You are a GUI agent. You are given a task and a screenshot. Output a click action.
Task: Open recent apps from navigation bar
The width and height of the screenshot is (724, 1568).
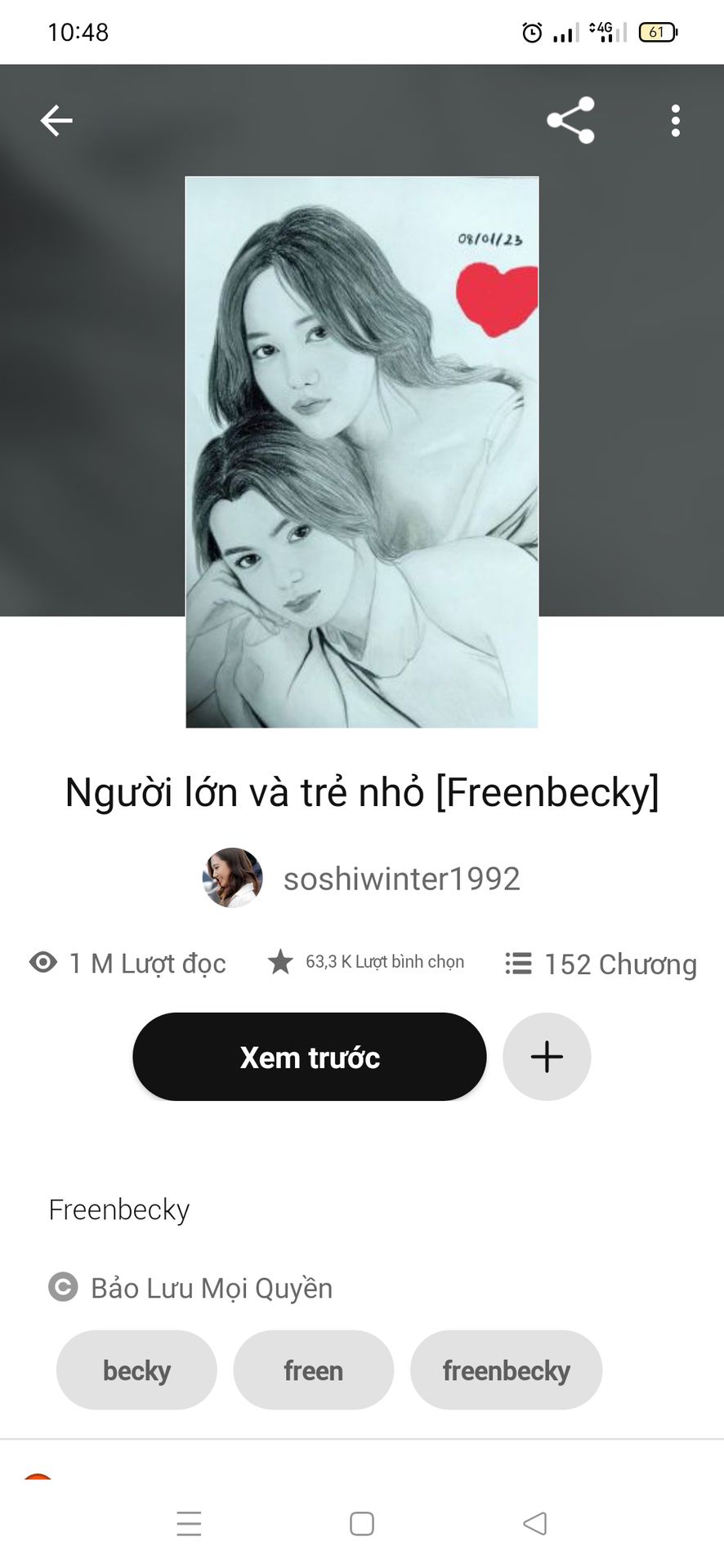189,1524
